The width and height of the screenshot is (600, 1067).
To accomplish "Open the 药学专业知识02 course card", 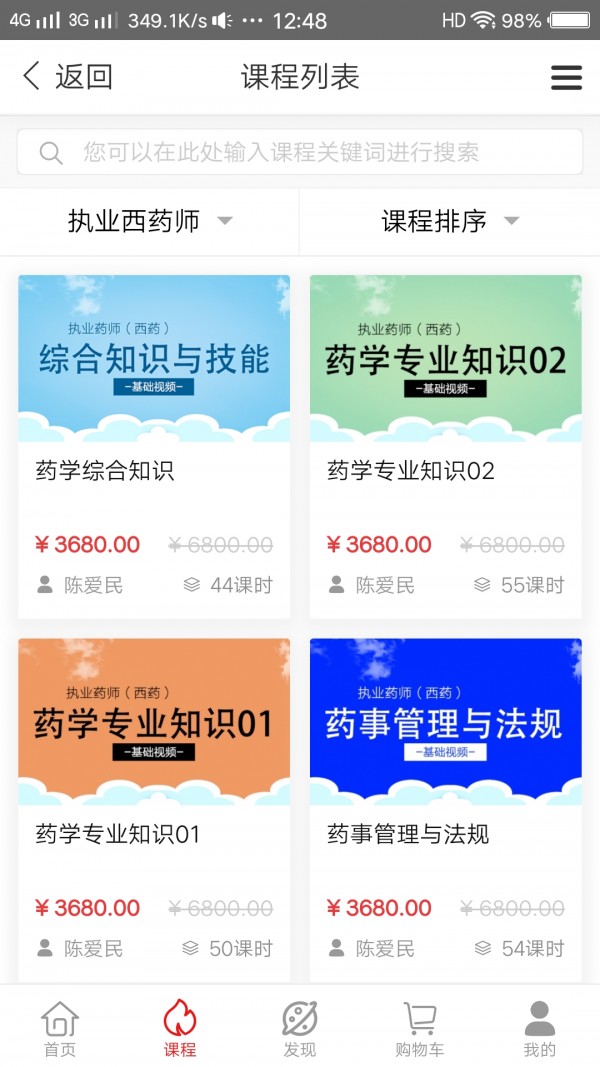I will [446, 446].
